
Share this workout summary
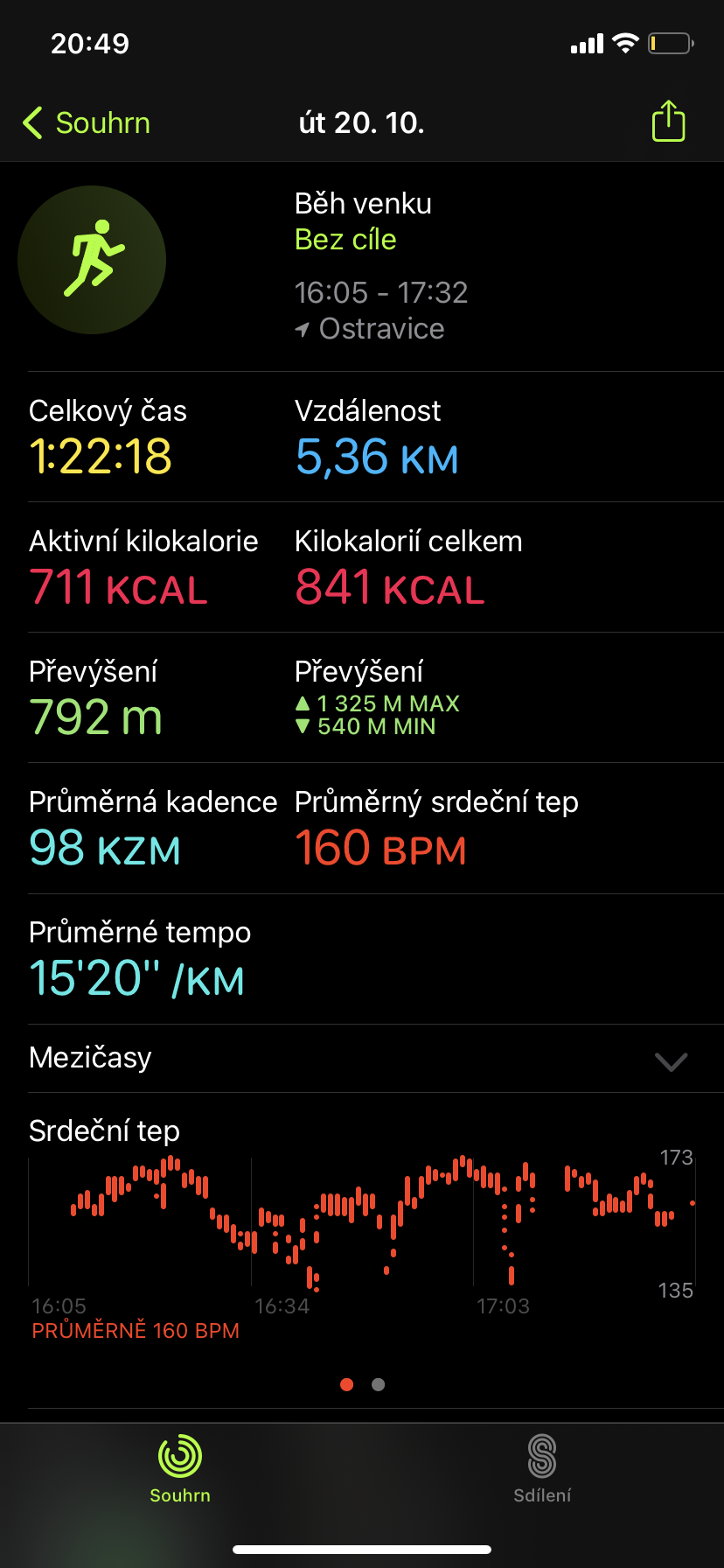[668, 121]
